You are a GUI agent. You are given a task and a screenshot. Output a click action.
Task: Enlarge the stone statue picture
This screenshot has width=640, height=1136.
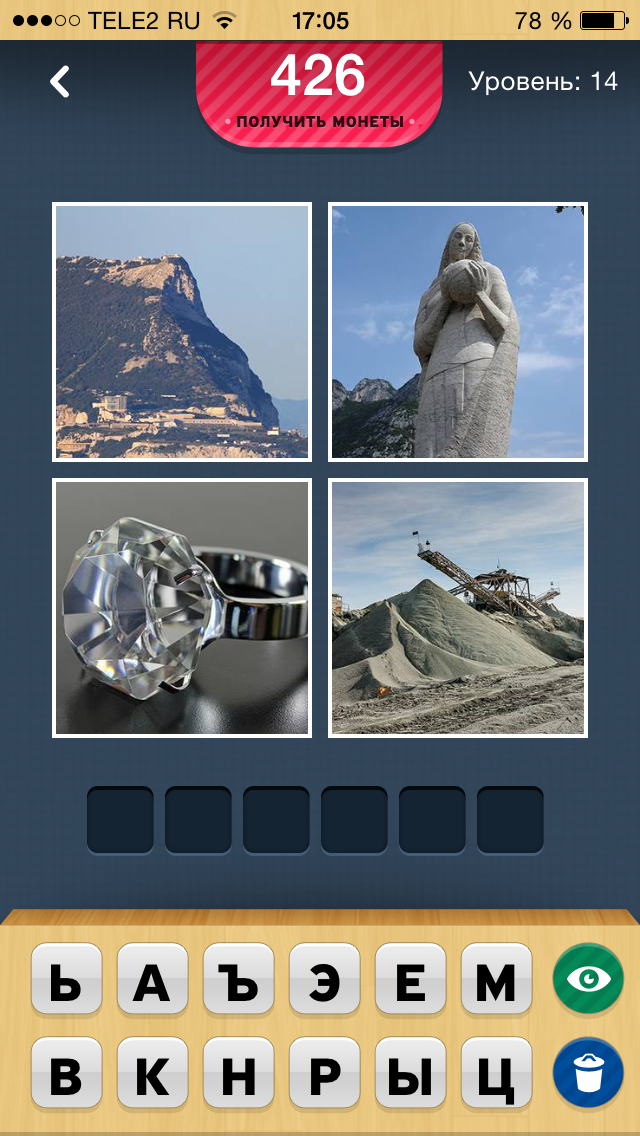tap(458, 331)
